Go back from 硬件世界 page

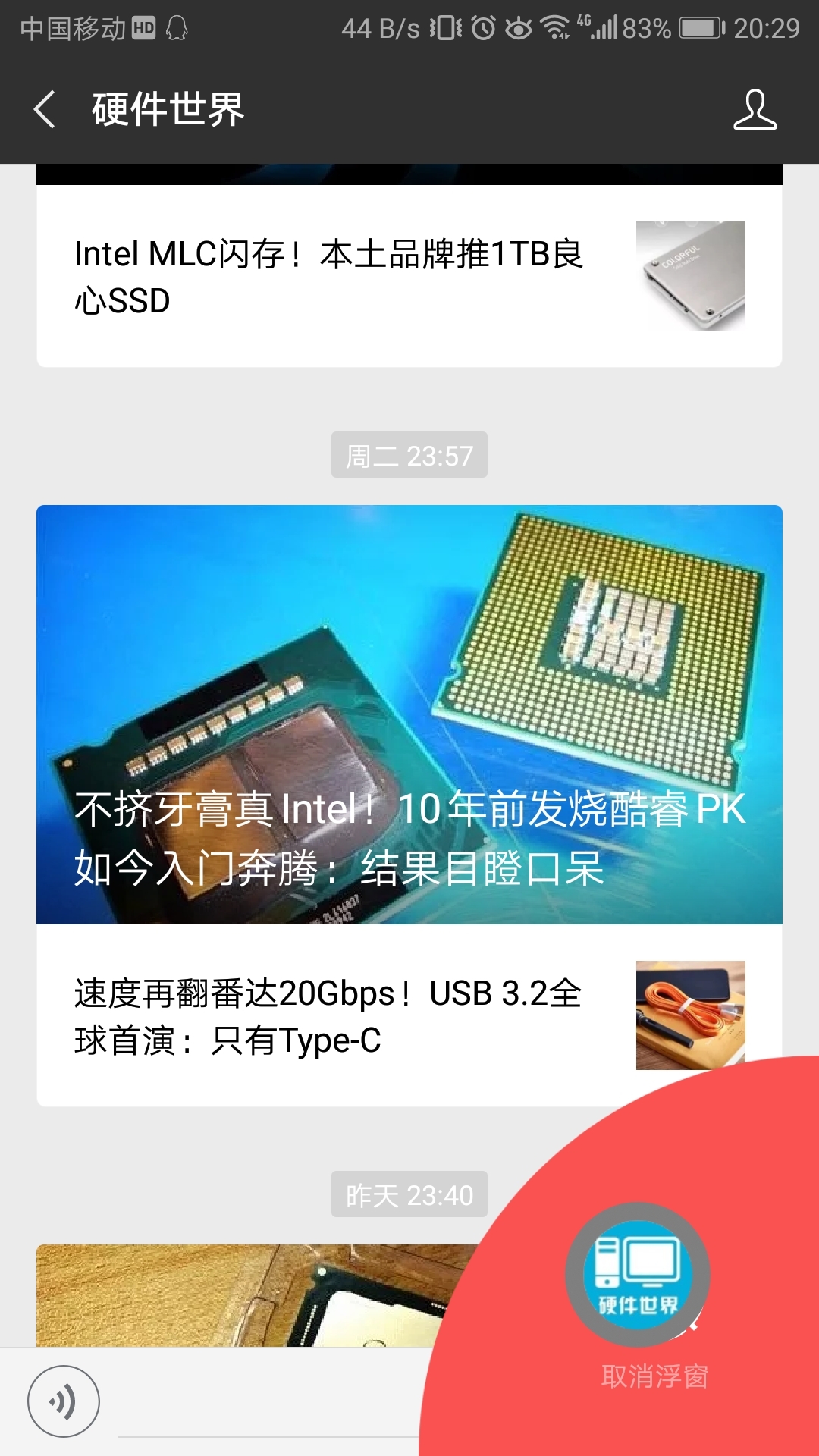[x=45, y=109]
